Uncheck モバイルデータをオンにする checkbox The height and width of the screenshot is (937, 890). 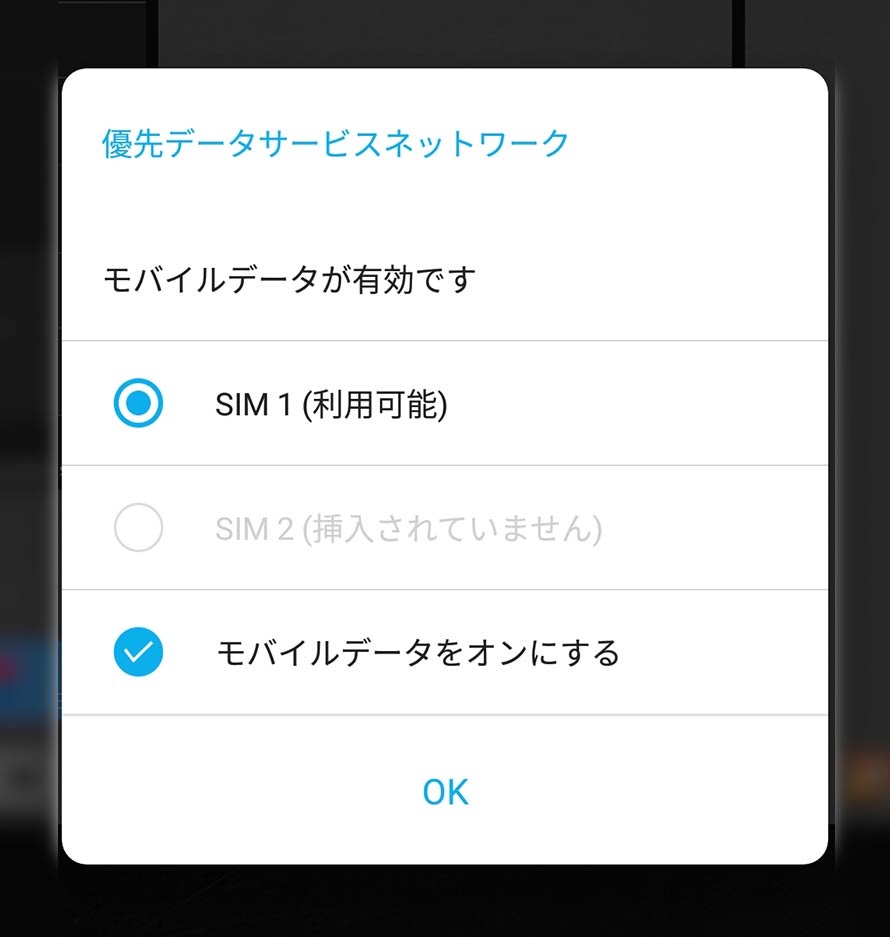(x=138, y=653)
